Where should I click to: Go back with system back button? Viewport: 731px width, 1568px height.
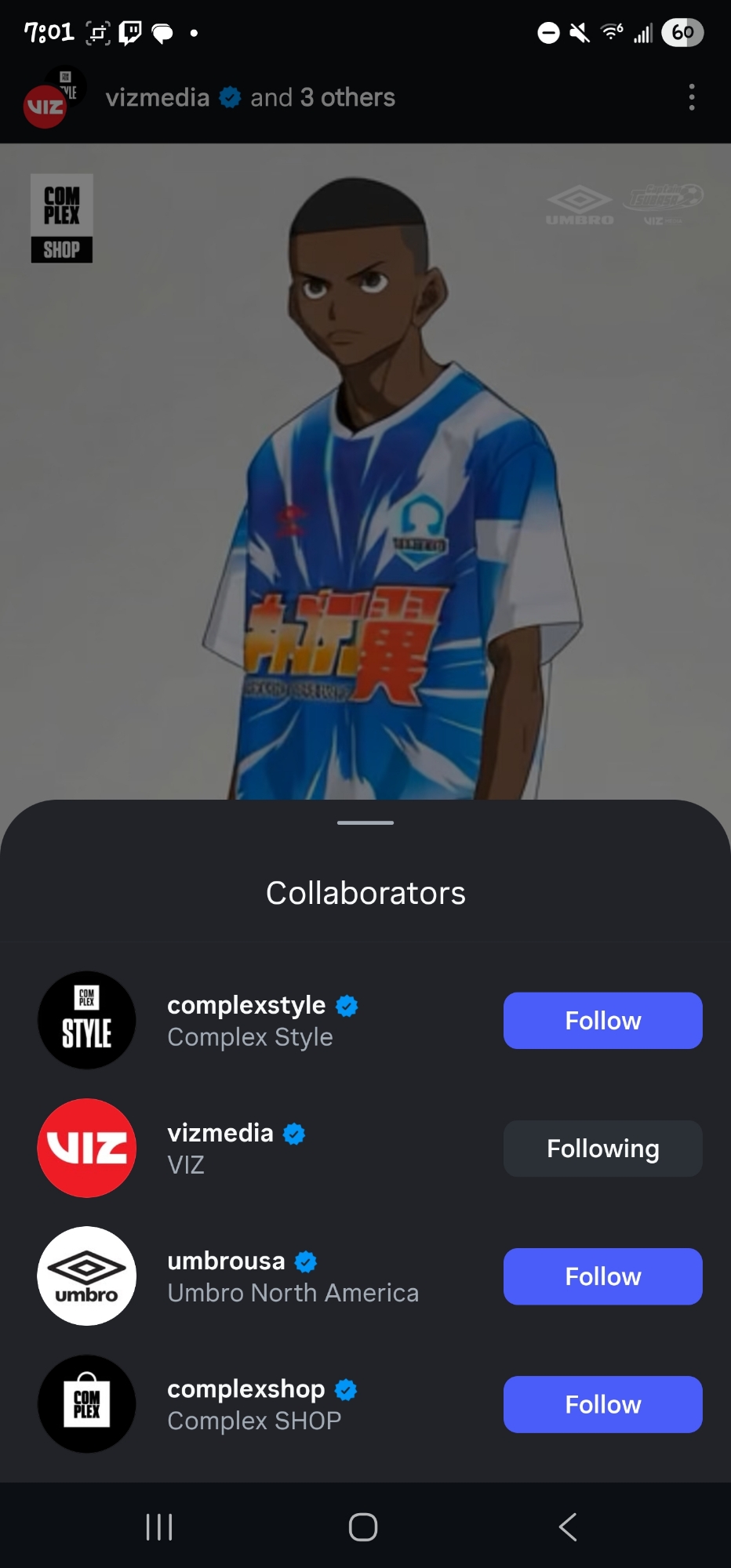pos(568,1526)
